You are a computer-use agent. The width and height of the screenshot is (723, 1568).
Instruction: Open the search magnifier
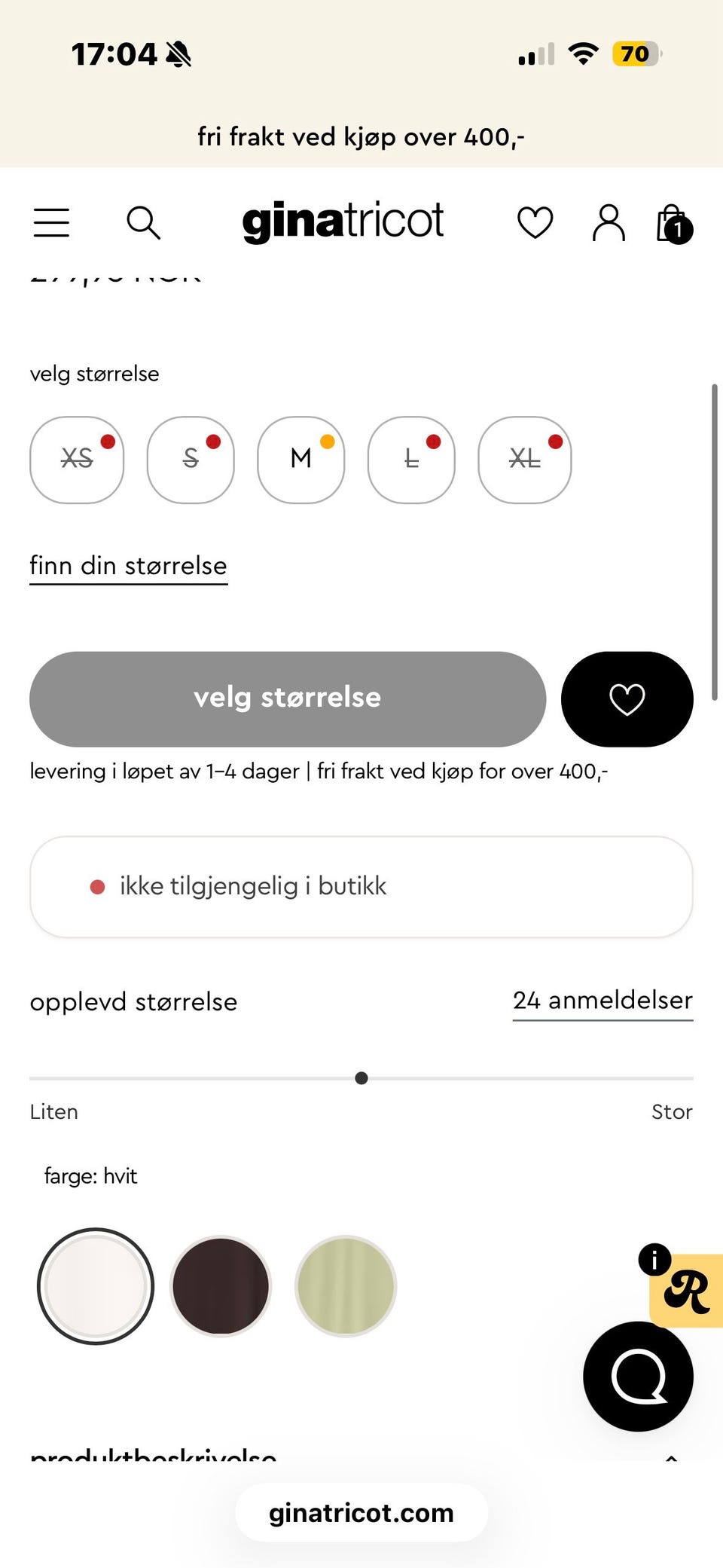coord(143,223)
